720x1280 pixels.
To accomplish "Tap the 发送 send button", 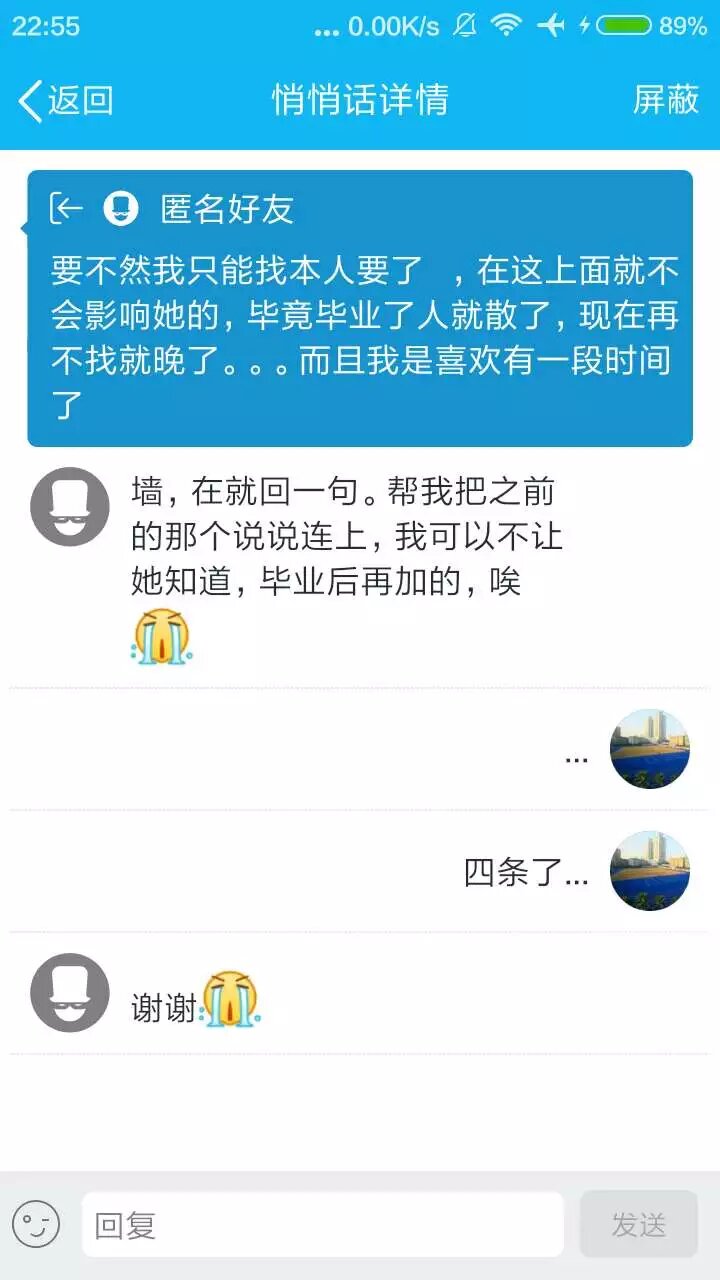I will point(638,1224).
